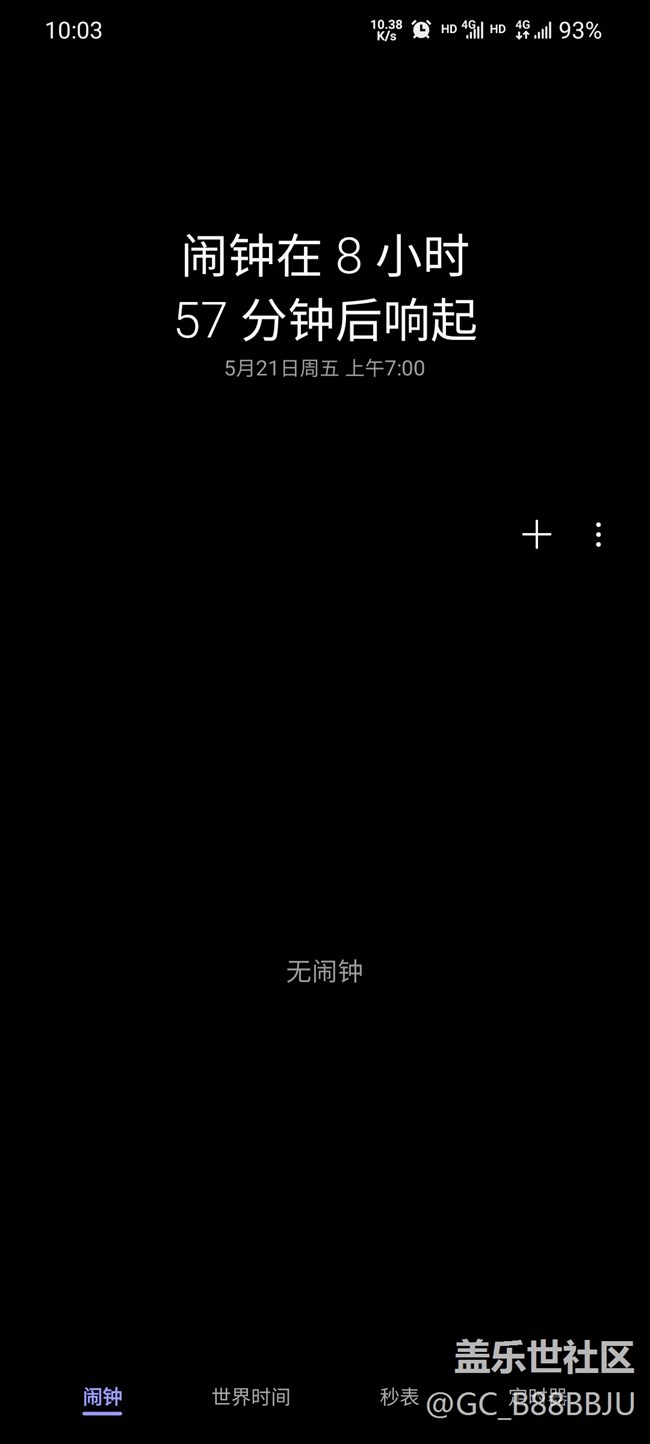
Task: Switch to the 闹钟 tab
Action: (102, 1397)
